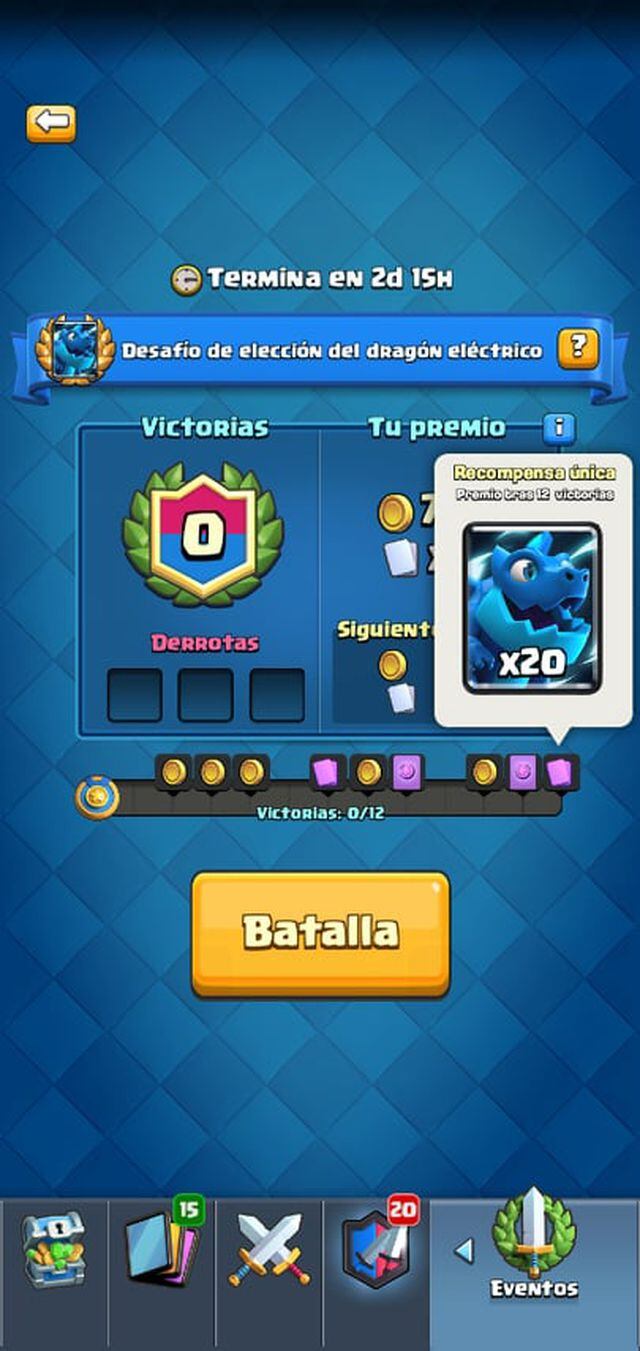Tap the blue info icon beside Tu premio
Viewport: 640px width, 1351px height.
point(559,429)
